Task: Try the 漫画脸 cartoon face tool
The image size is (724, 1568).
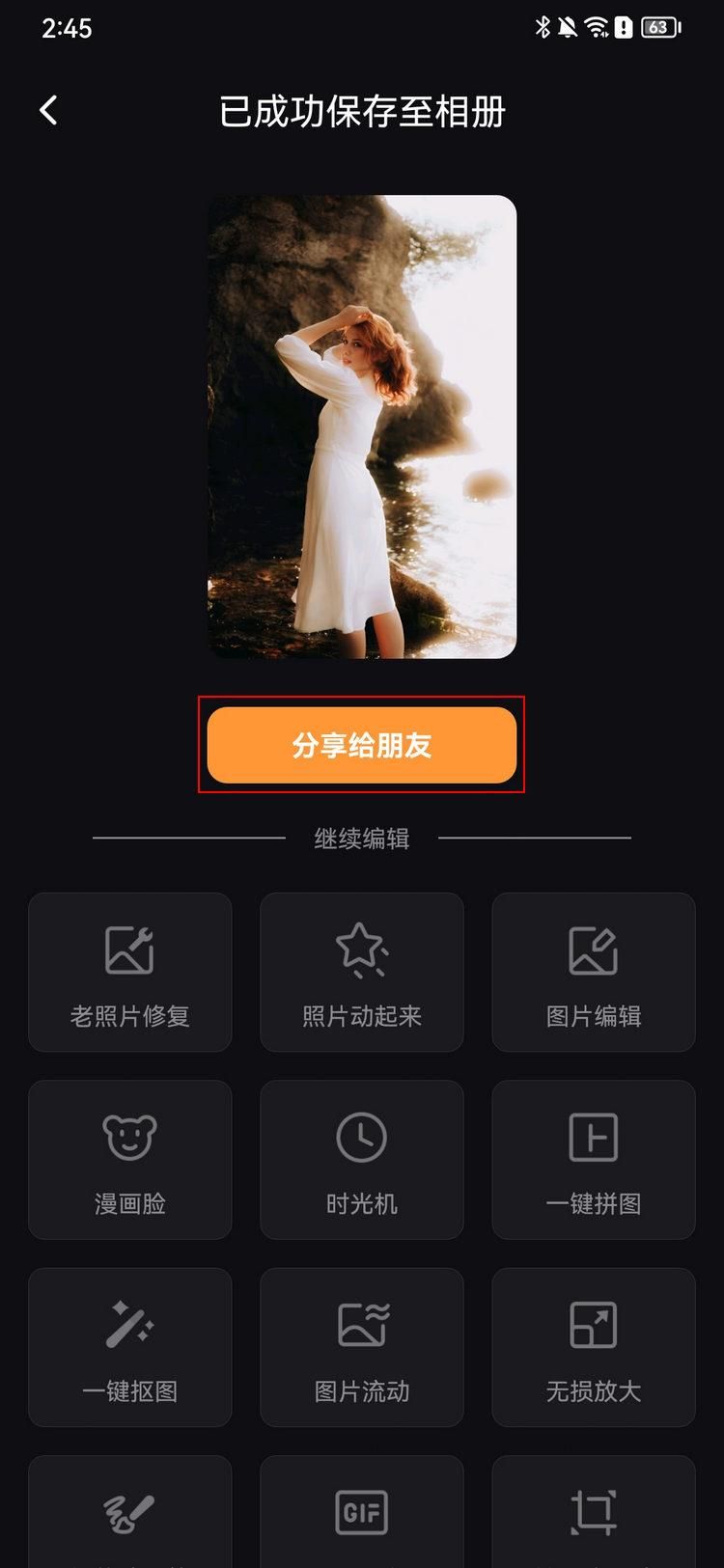Action: (x=130, y=1159)
